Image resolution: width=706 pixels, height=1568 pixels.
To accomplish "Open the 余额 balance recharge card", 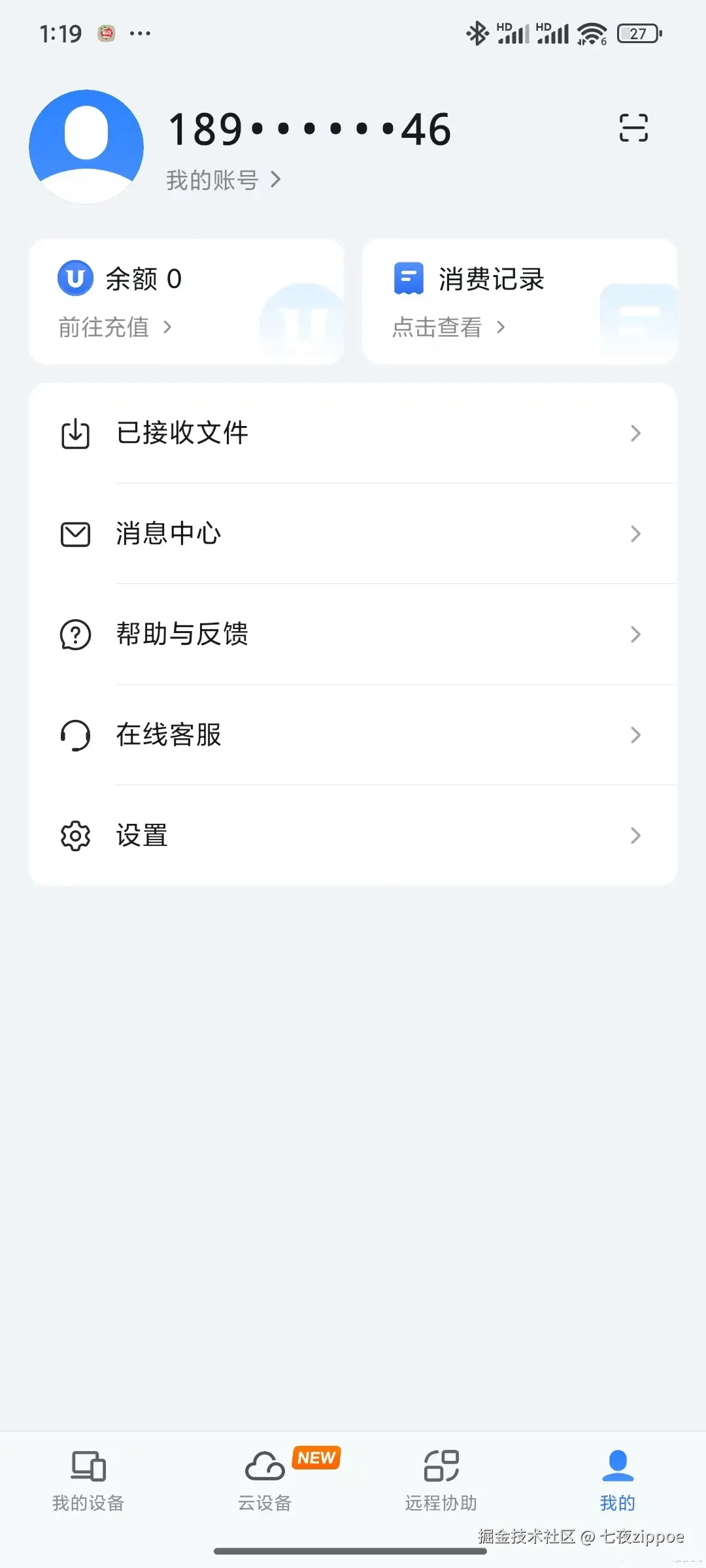I will point(186,302).
